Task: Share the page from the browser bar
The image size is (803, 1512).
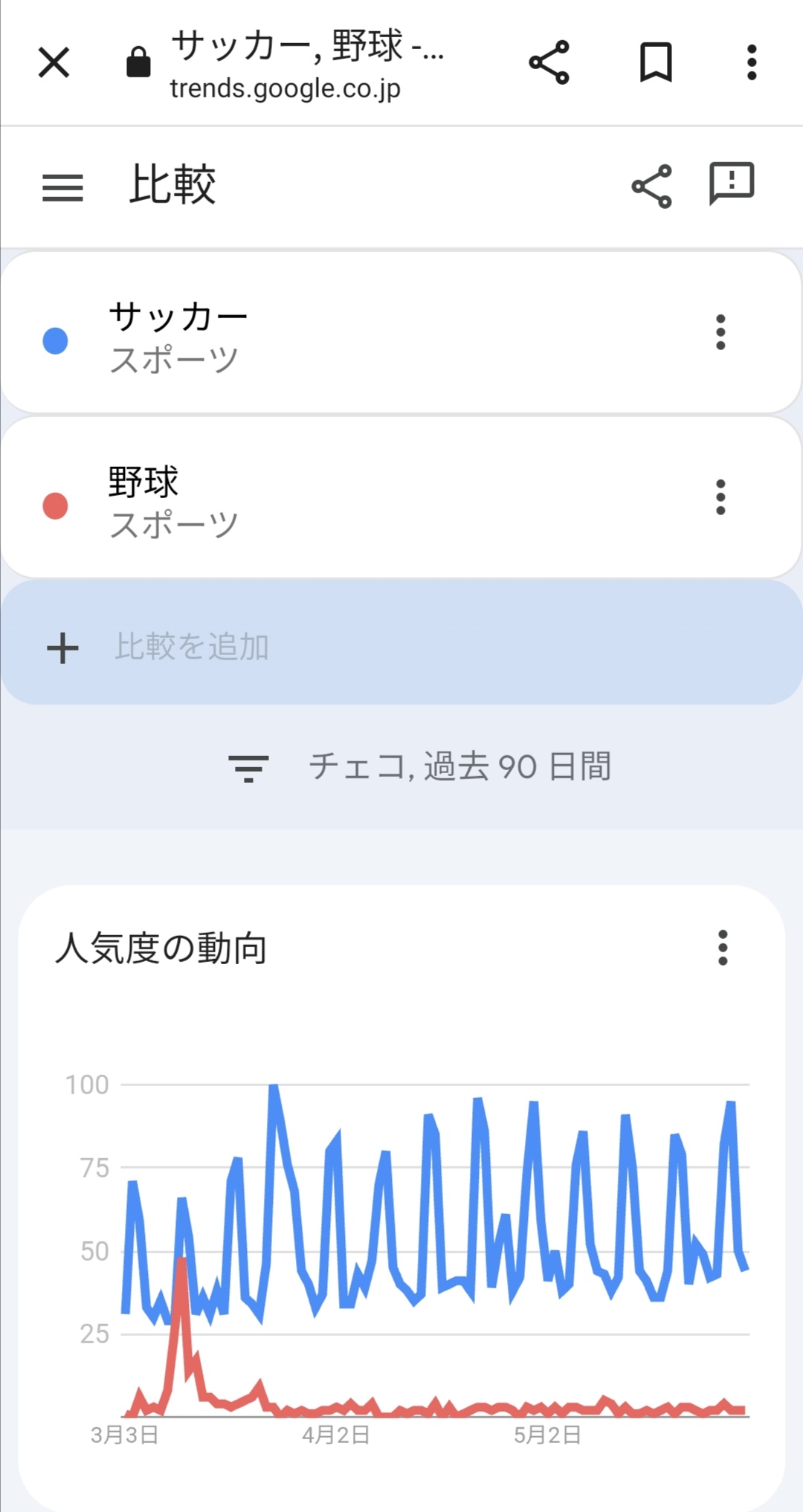Action: (549, 62)
